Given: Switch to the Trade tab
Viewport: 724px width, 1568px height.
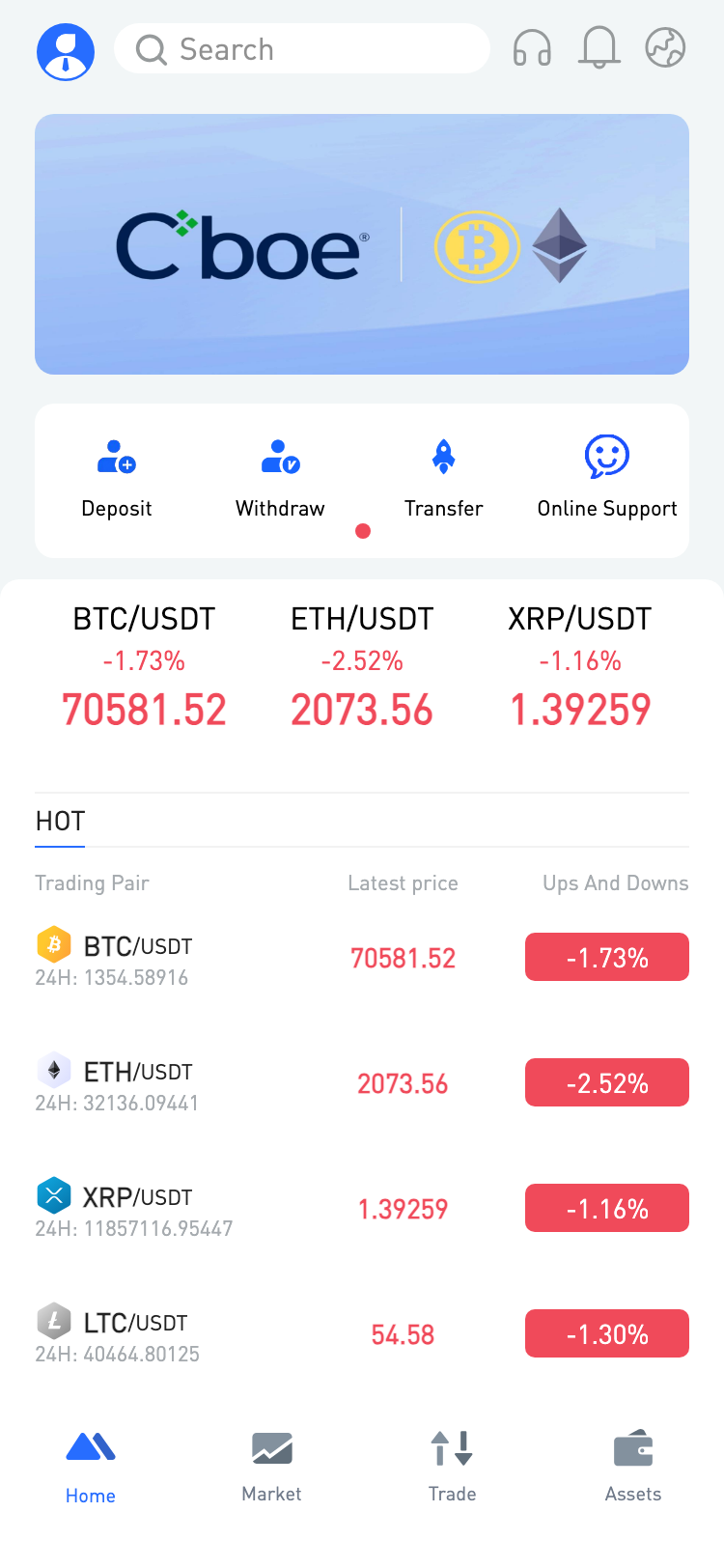Looking at the screenshot, I should click(452, 1467).
